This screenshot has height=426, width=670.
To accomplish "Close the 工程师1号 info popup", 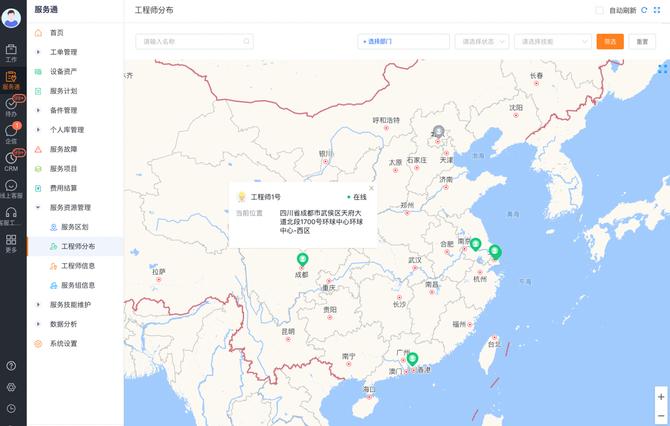I will tap(371, 187).
